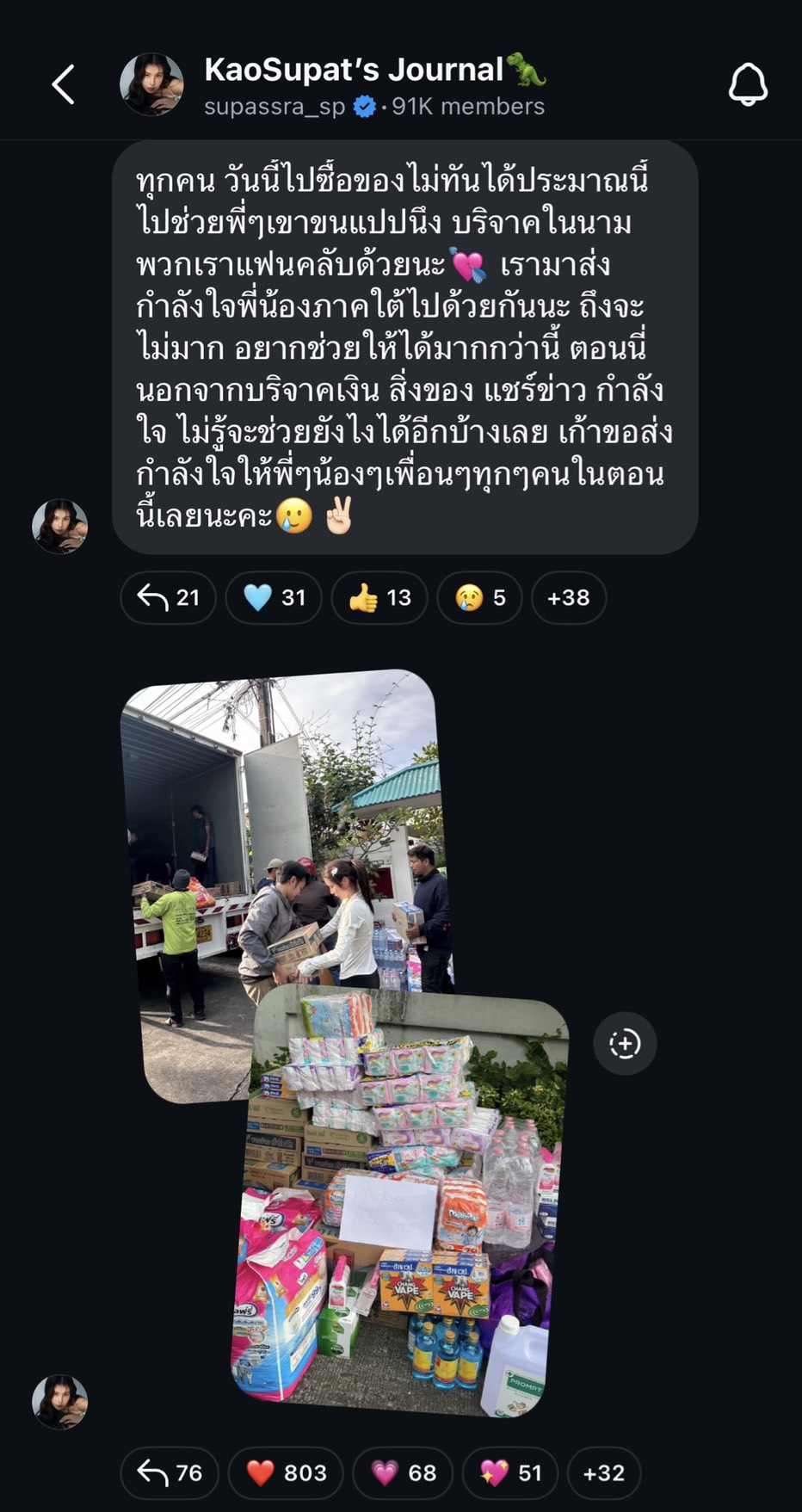Add a reaction to the photo post
The height and width of the screenshot is (1512, 802).
click(625, 1044)
